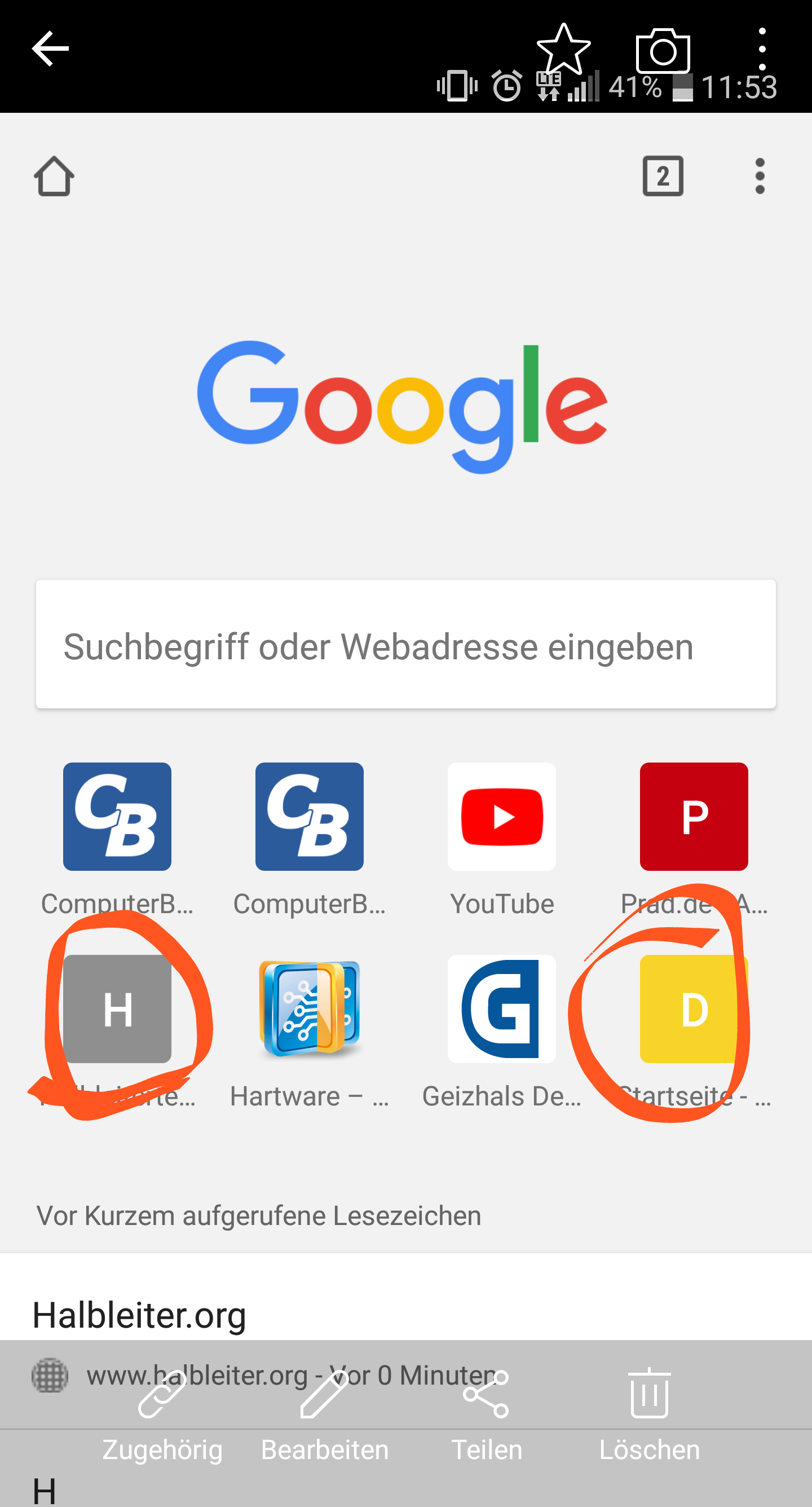Open the grey H shortcut tile
Screen dimensions: 812x1507
(x=117, y=1009)
